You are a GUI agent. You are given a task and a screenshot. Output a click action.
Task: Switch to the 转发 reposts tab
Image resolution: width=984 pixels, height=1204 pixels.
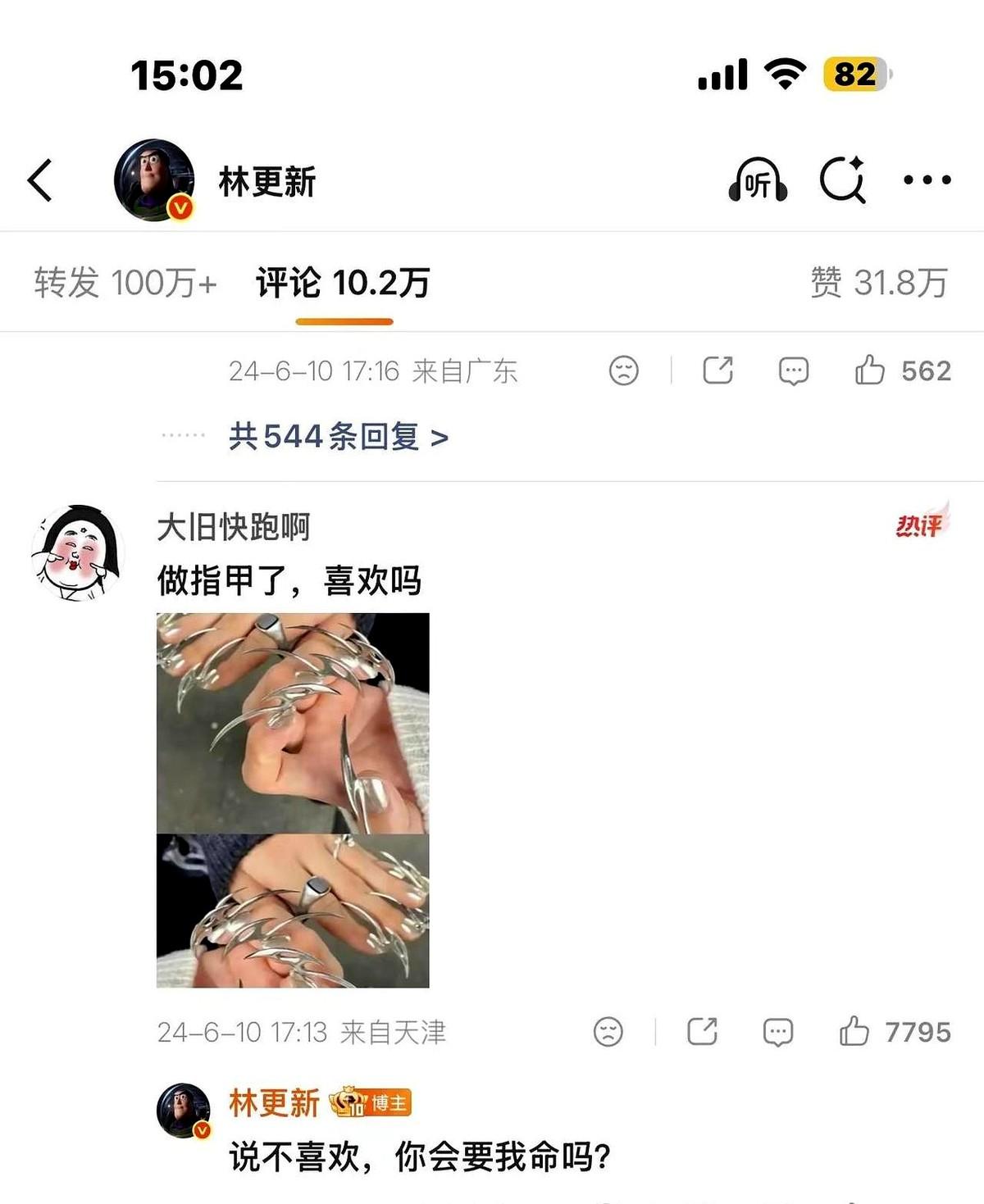(124, 281)
